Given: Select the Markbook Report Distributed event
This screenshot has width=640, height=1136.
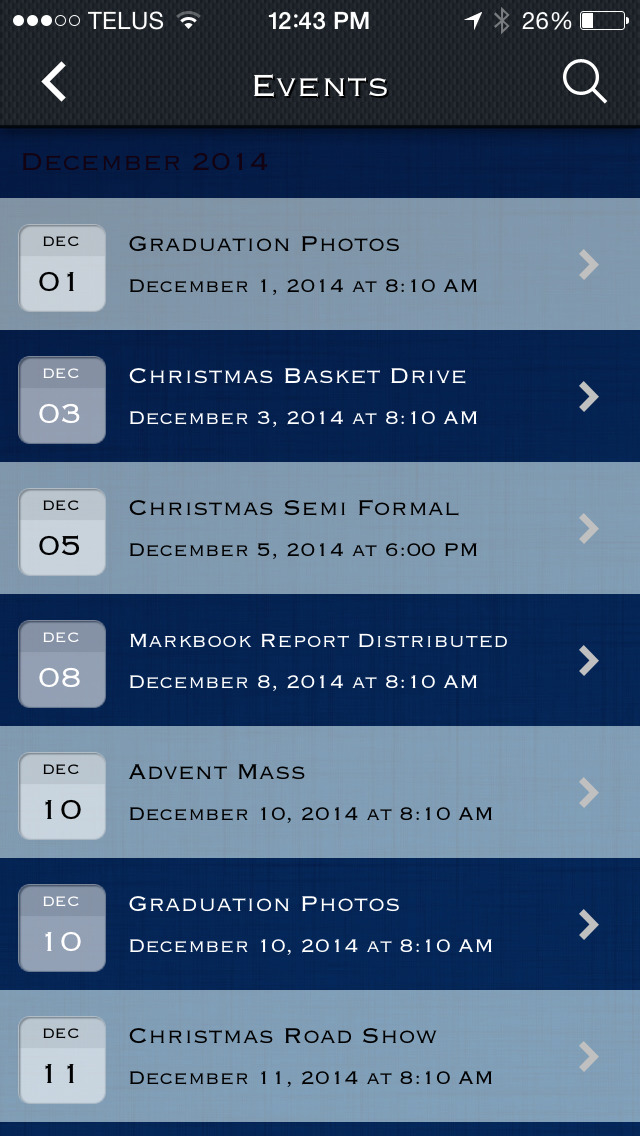Looking at the screenshot, I should (320, 660).
